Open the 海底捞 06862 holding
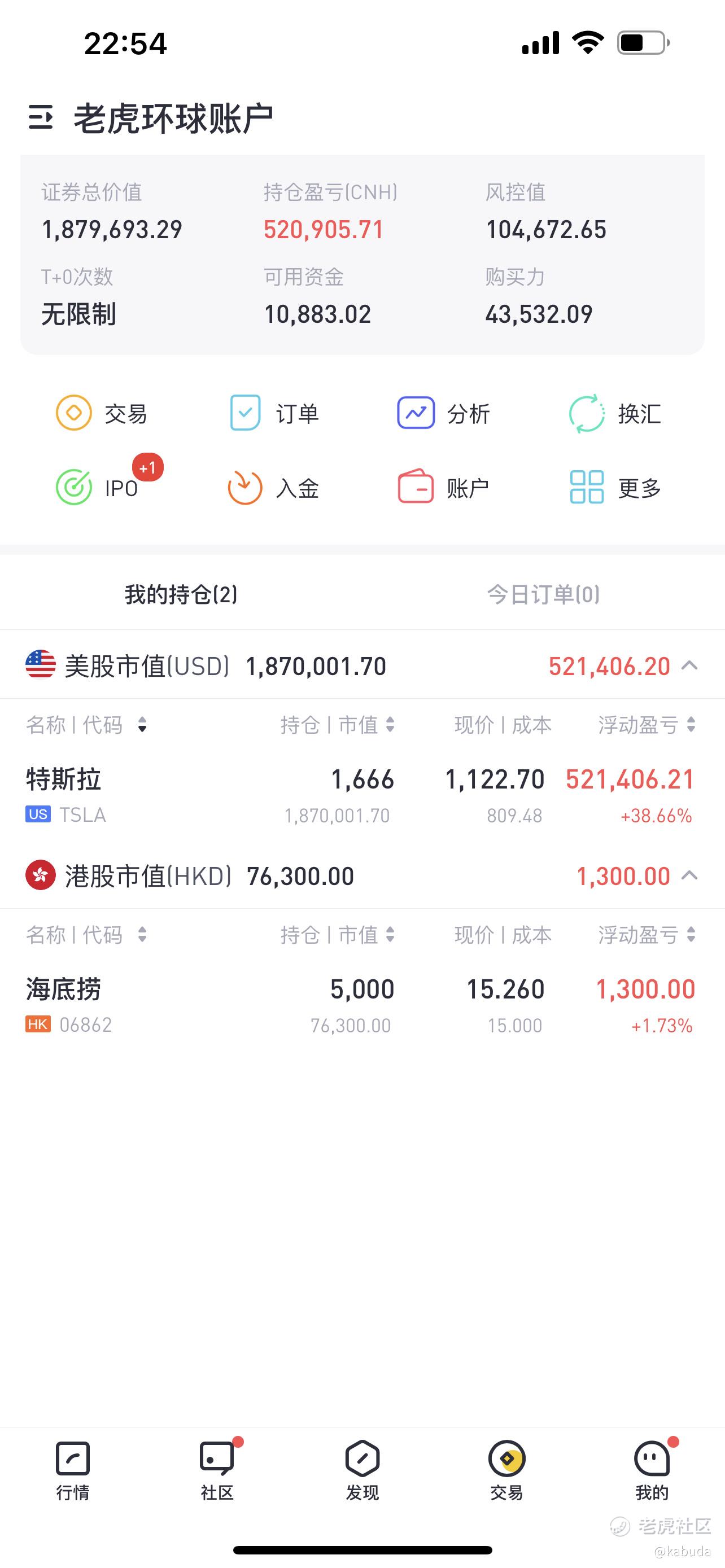725x1568 pixels. [362, 1005]
